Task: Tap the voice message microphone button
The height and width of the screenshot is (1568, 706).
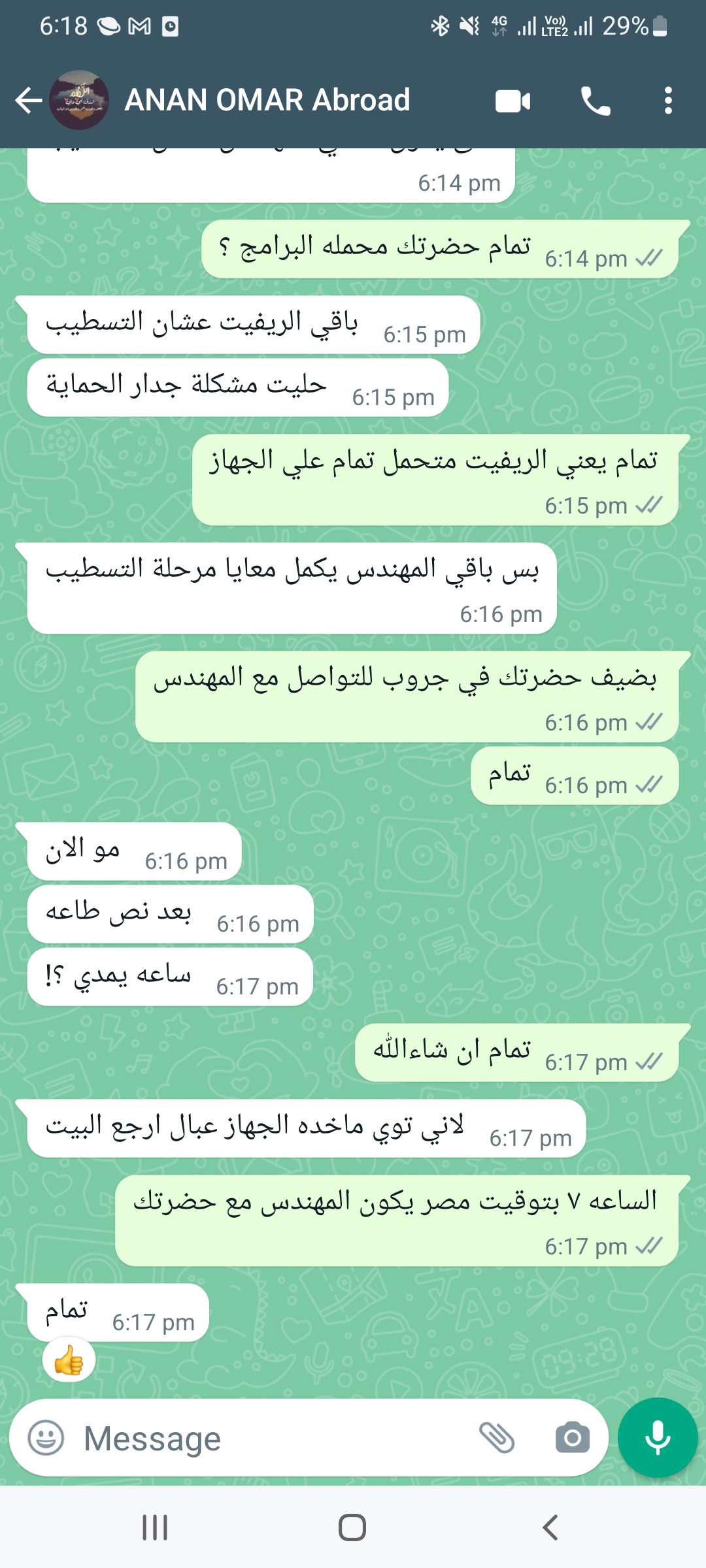Action: [x=658, y=1438]
